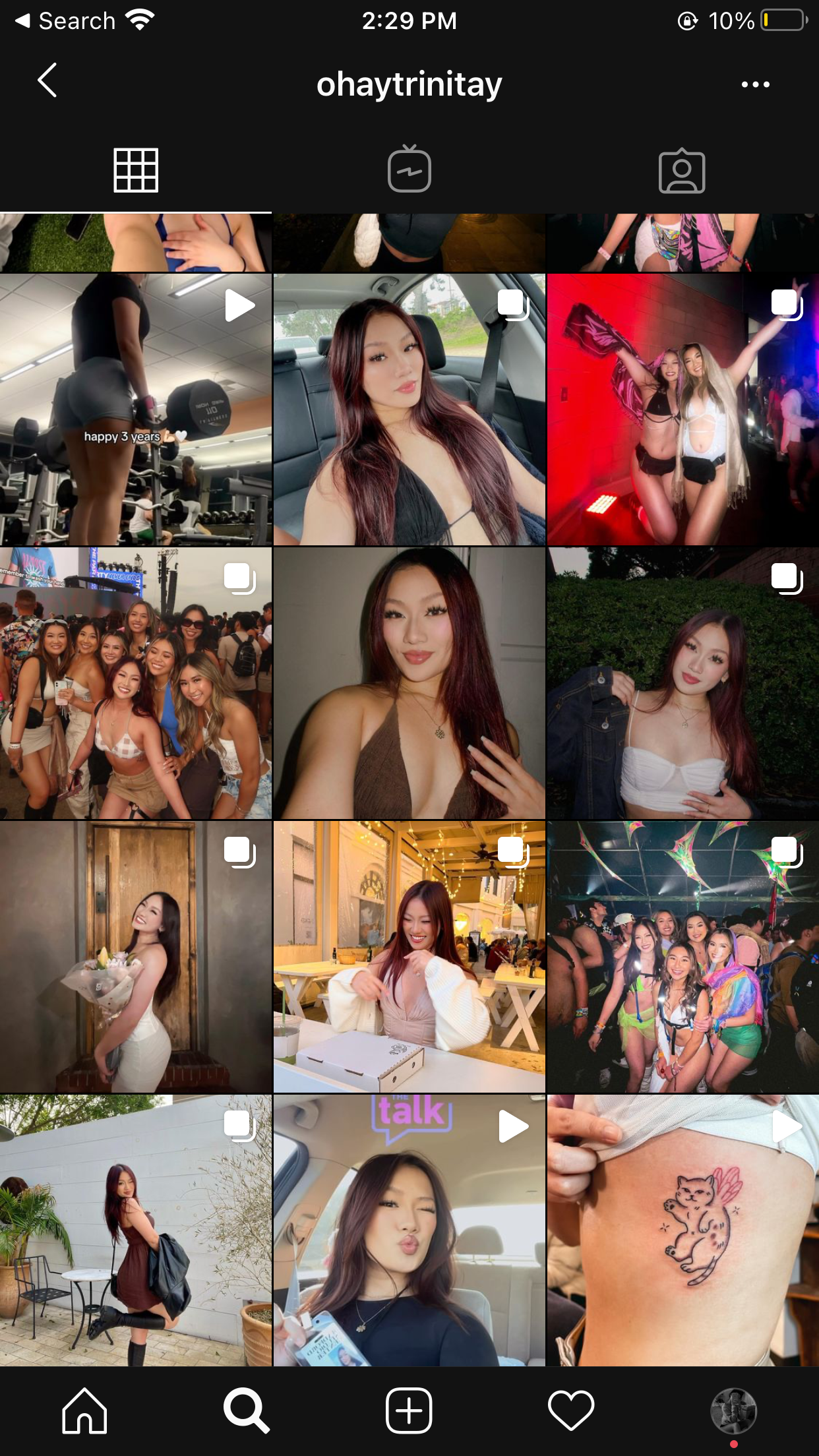The height and width of the screenshot is (1456, 819).
Task: Open the car selfie carousel post
Action: tap(409, 409)
